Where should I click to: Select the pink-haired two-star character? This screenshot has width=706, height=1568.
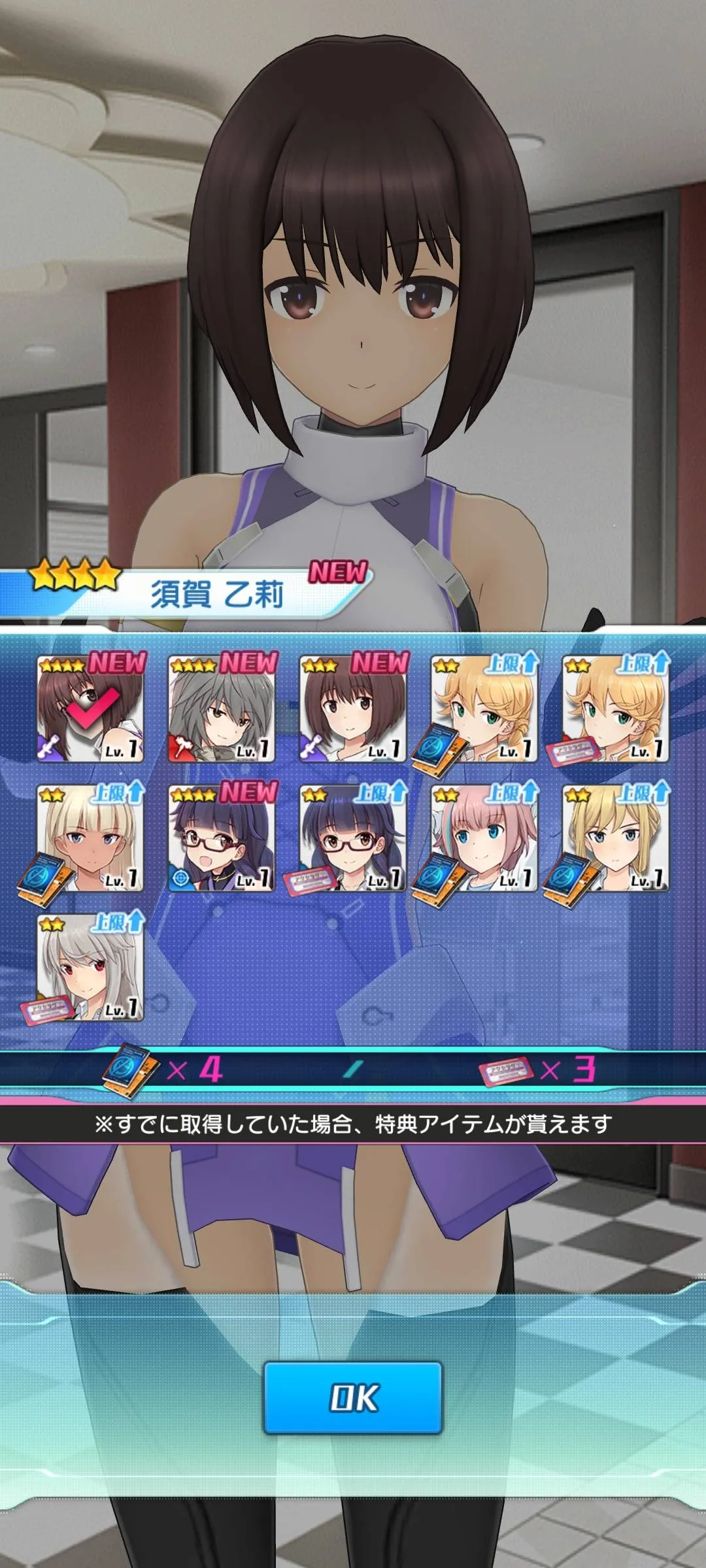coord(484,838)
